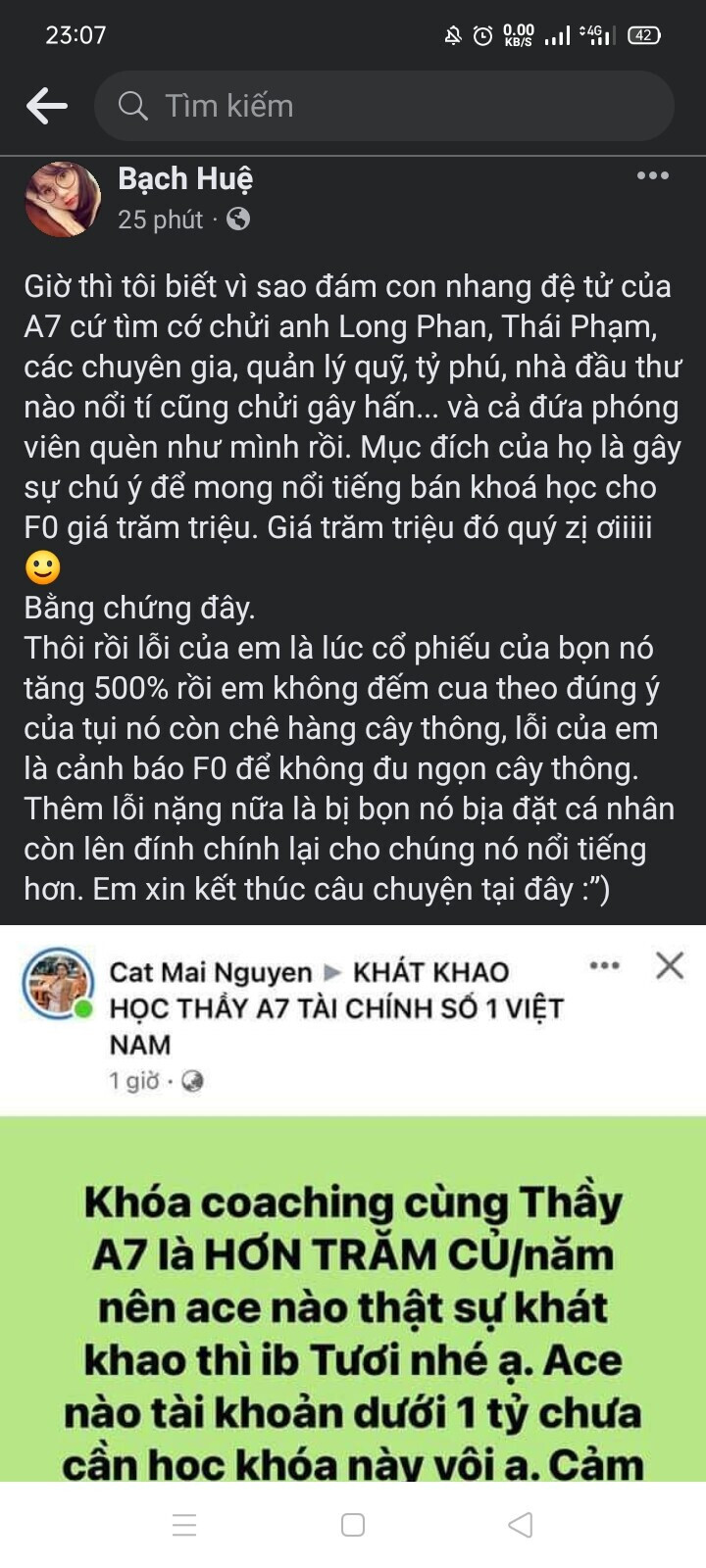Open Bạch Huệ's profile picture
This screenshot has width=706, height=1568.
(63, 200)
